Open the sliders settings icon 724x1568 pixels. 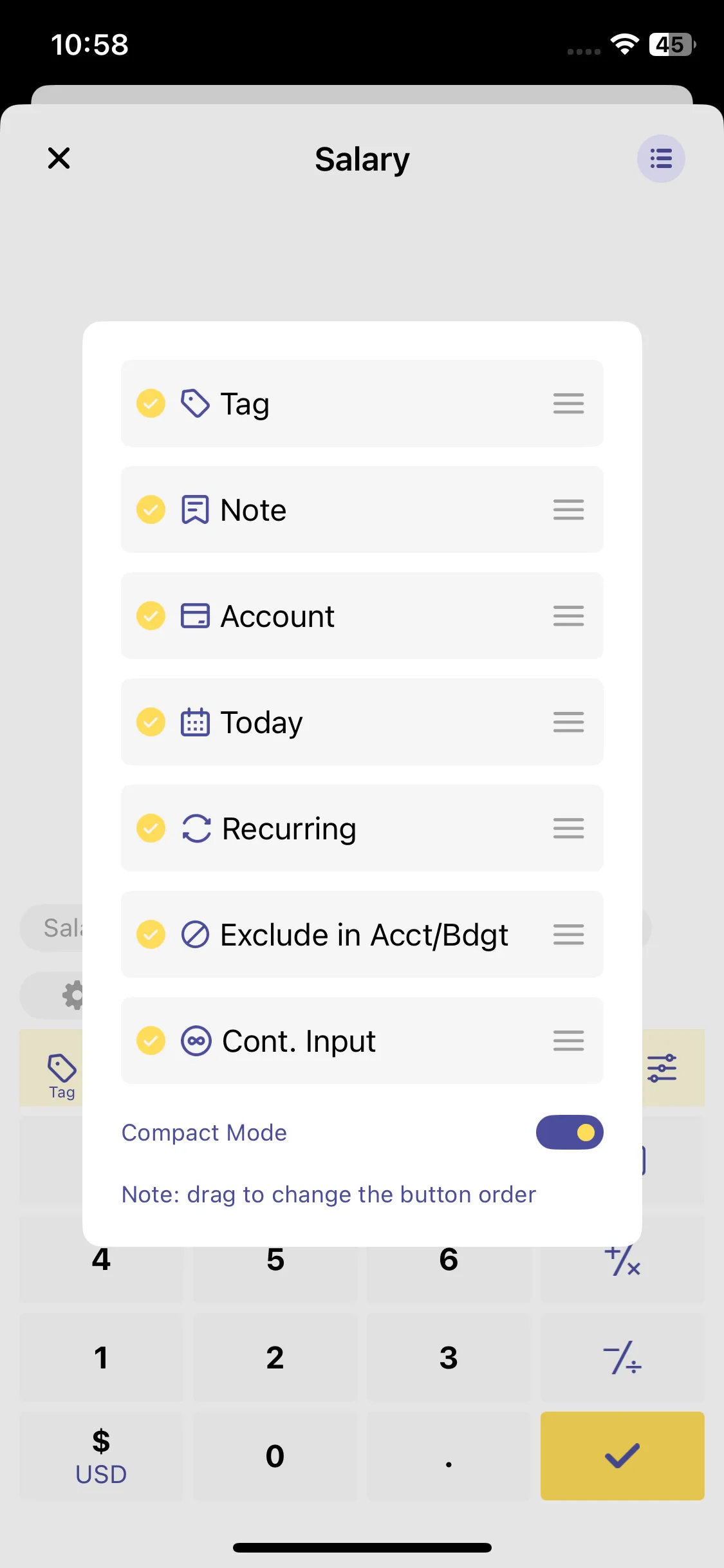click(x=662, y=1068)
